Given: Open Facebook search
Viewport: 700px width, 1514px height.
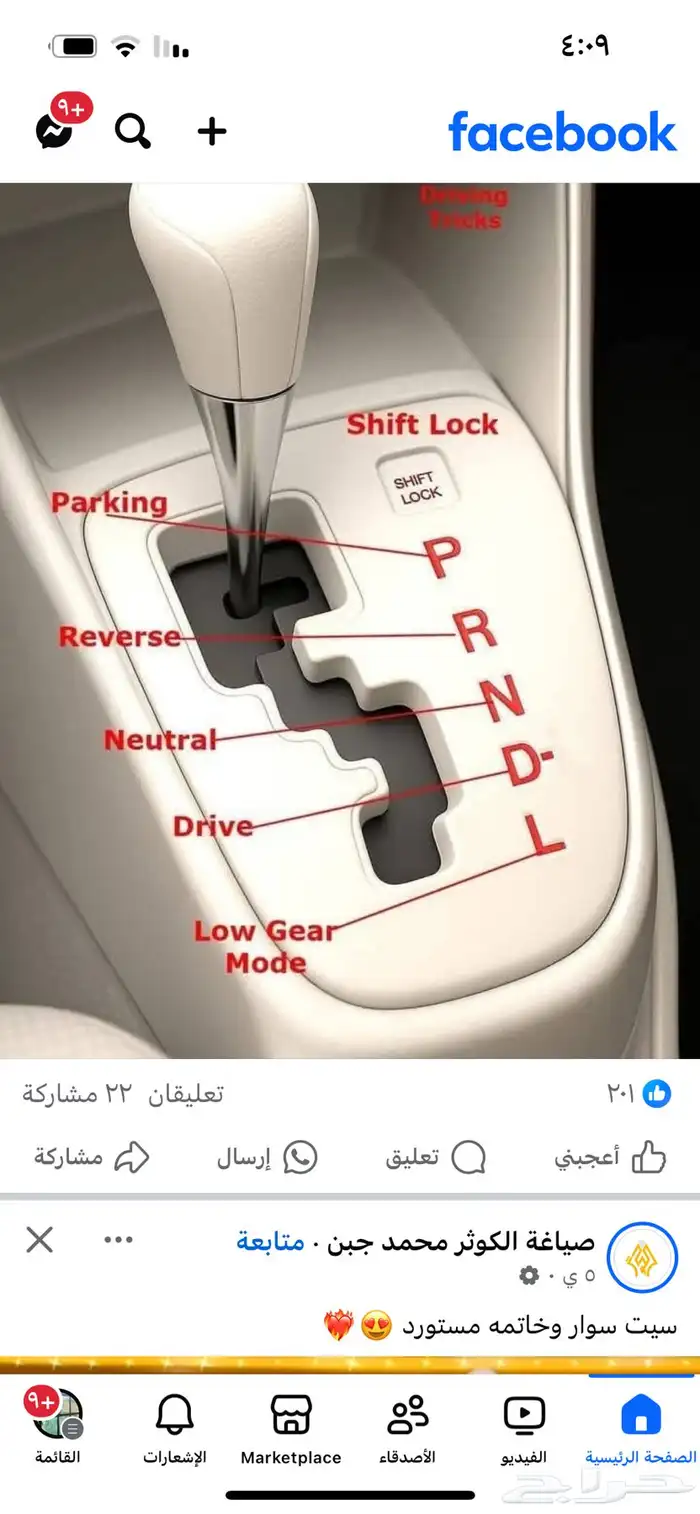Looking at the screenshot, I should coord(132,131).
